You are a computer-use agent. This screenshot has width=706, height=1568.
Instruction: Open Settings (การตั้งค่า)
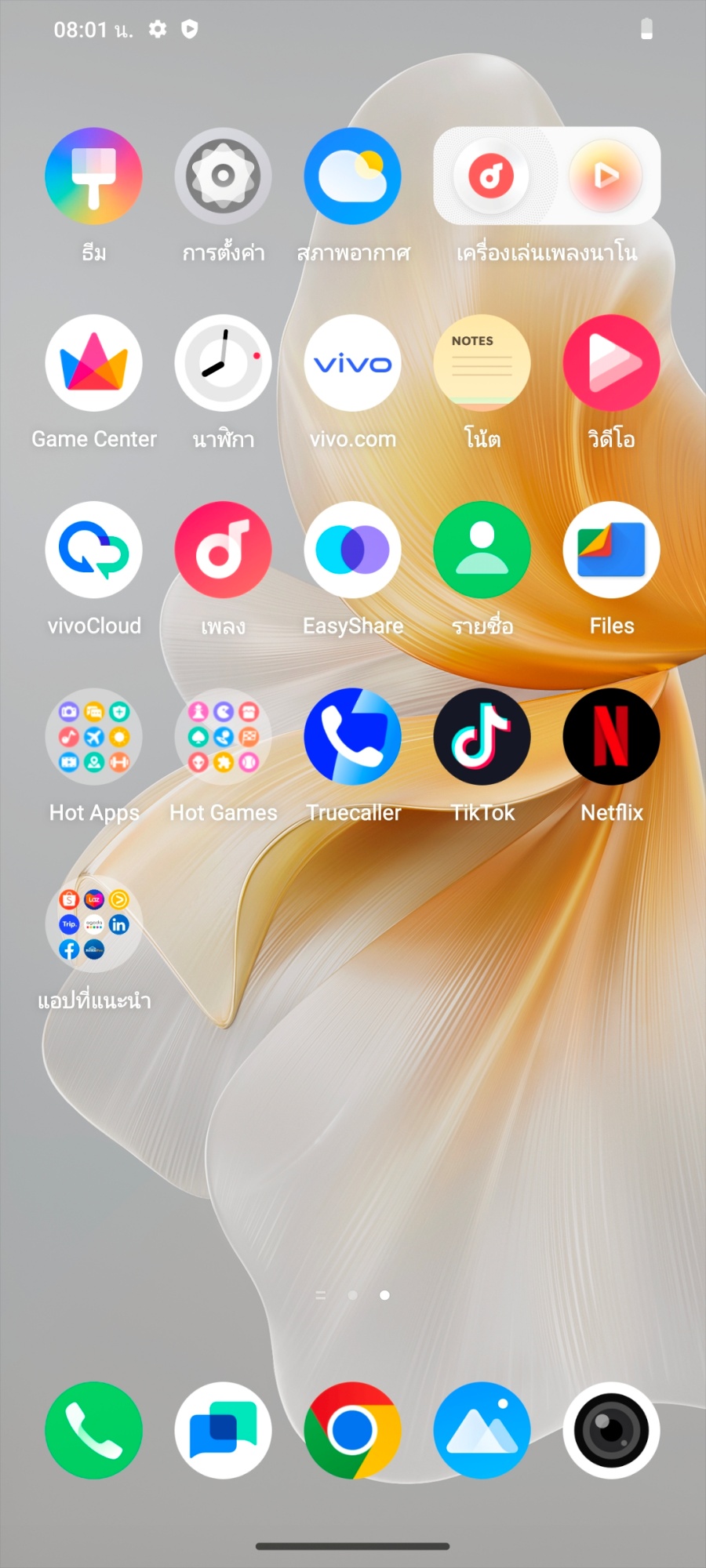pos(224,176)
